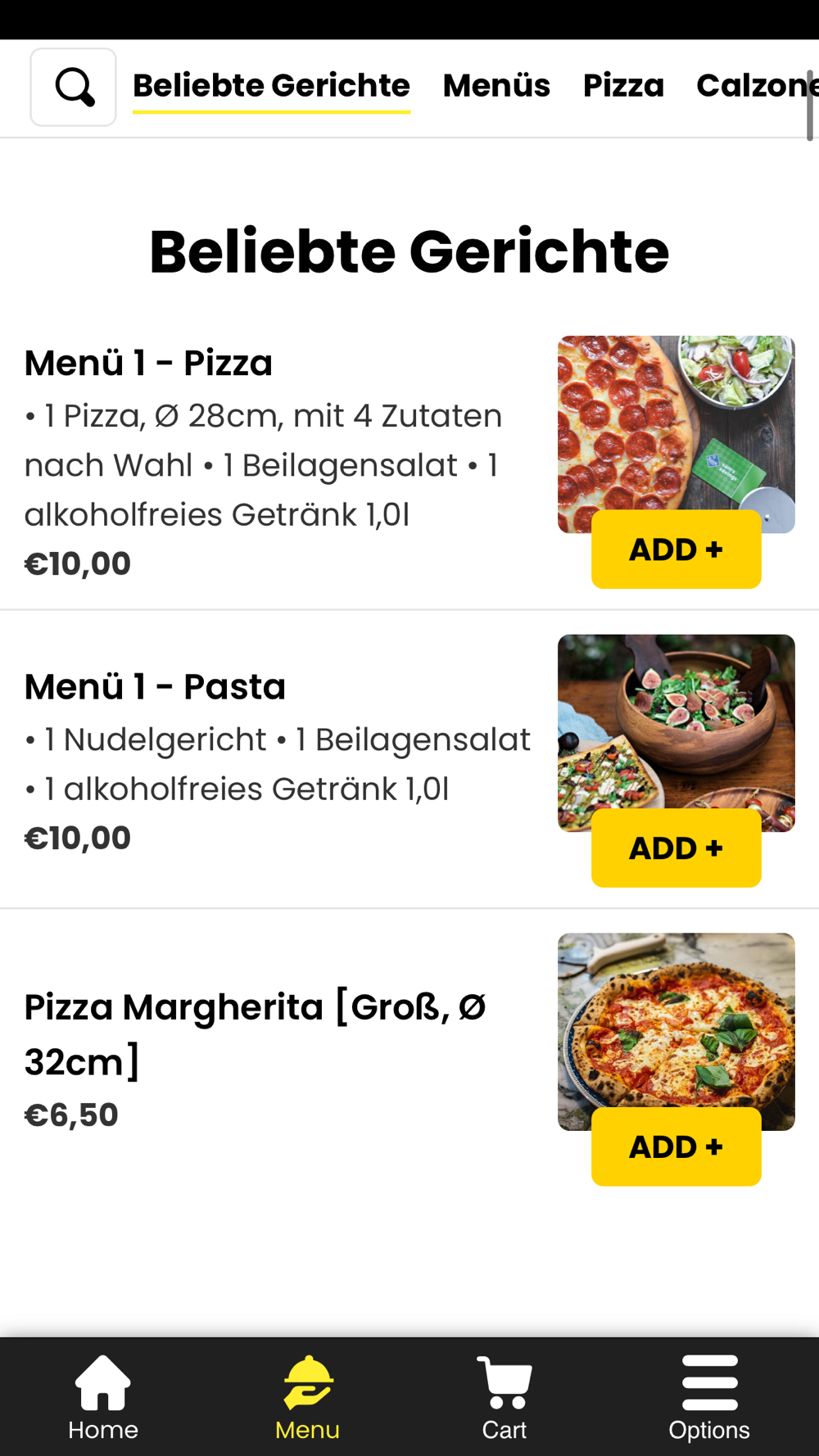Viewport: 819px width, 1456px height.
Task: Jump to the Calzone category tab
Action: [757, 86]
